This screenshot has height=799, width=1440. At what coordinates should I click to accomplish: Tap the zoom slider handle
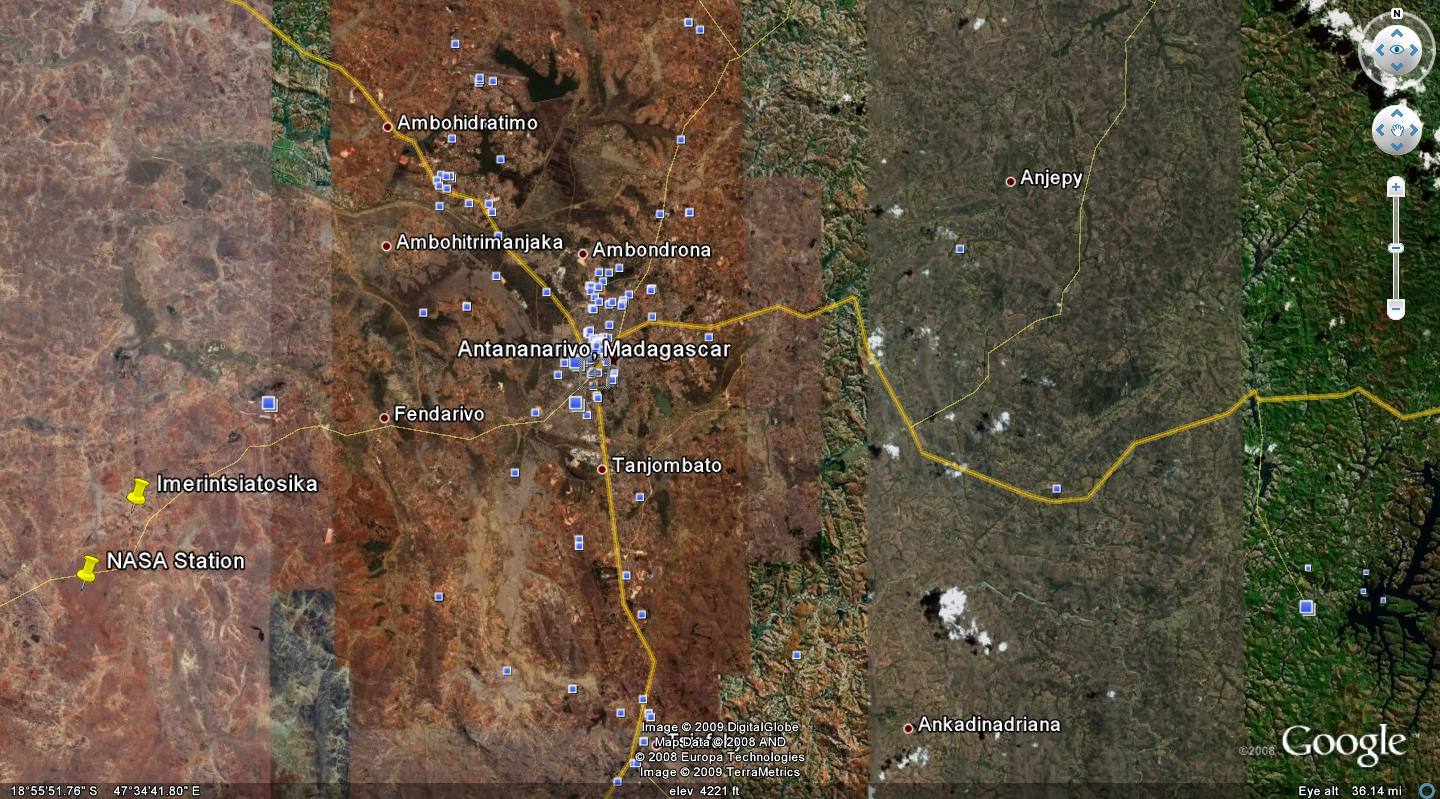pos(1396,248)
